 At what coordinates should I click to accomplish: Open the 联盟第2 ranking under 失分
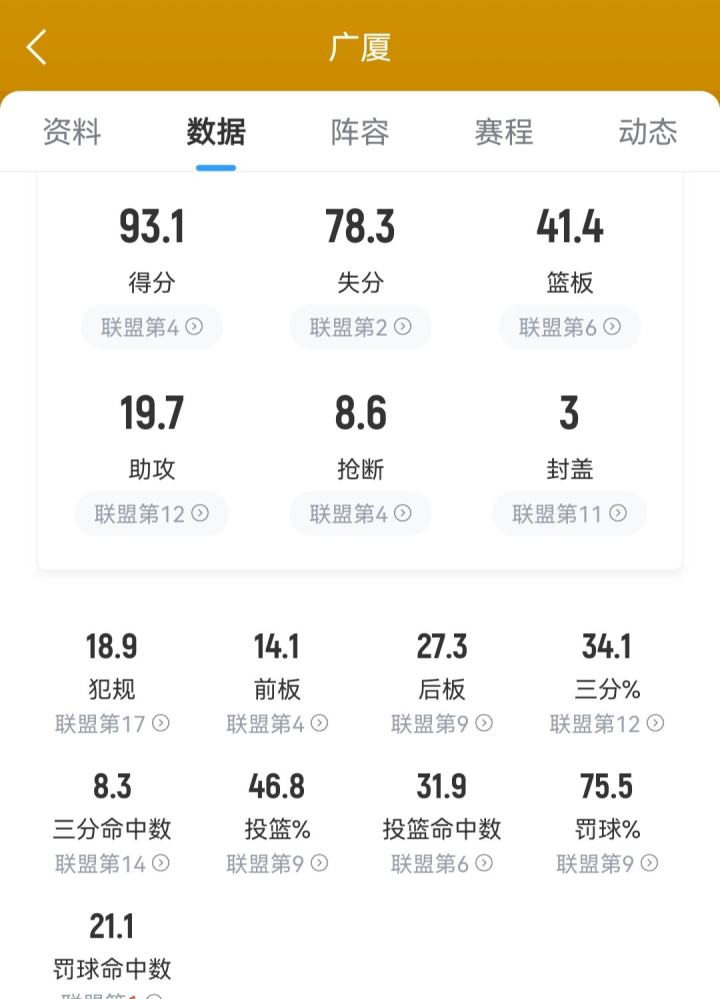point(361,327)
